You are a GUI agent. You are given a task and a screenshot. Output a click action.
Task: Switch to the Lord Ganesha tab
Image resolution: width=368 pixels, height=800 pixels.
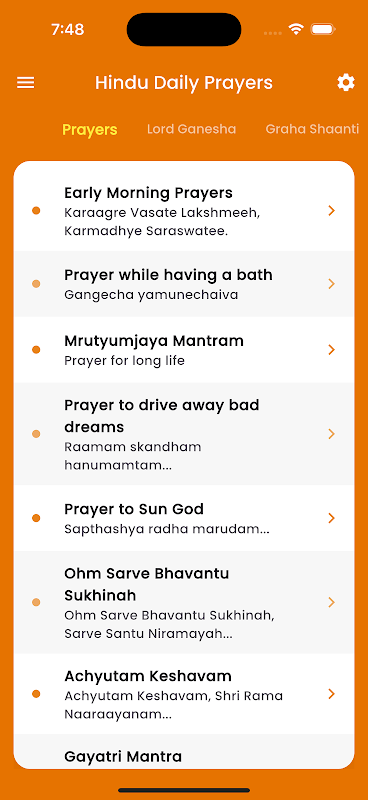[191, 129]
